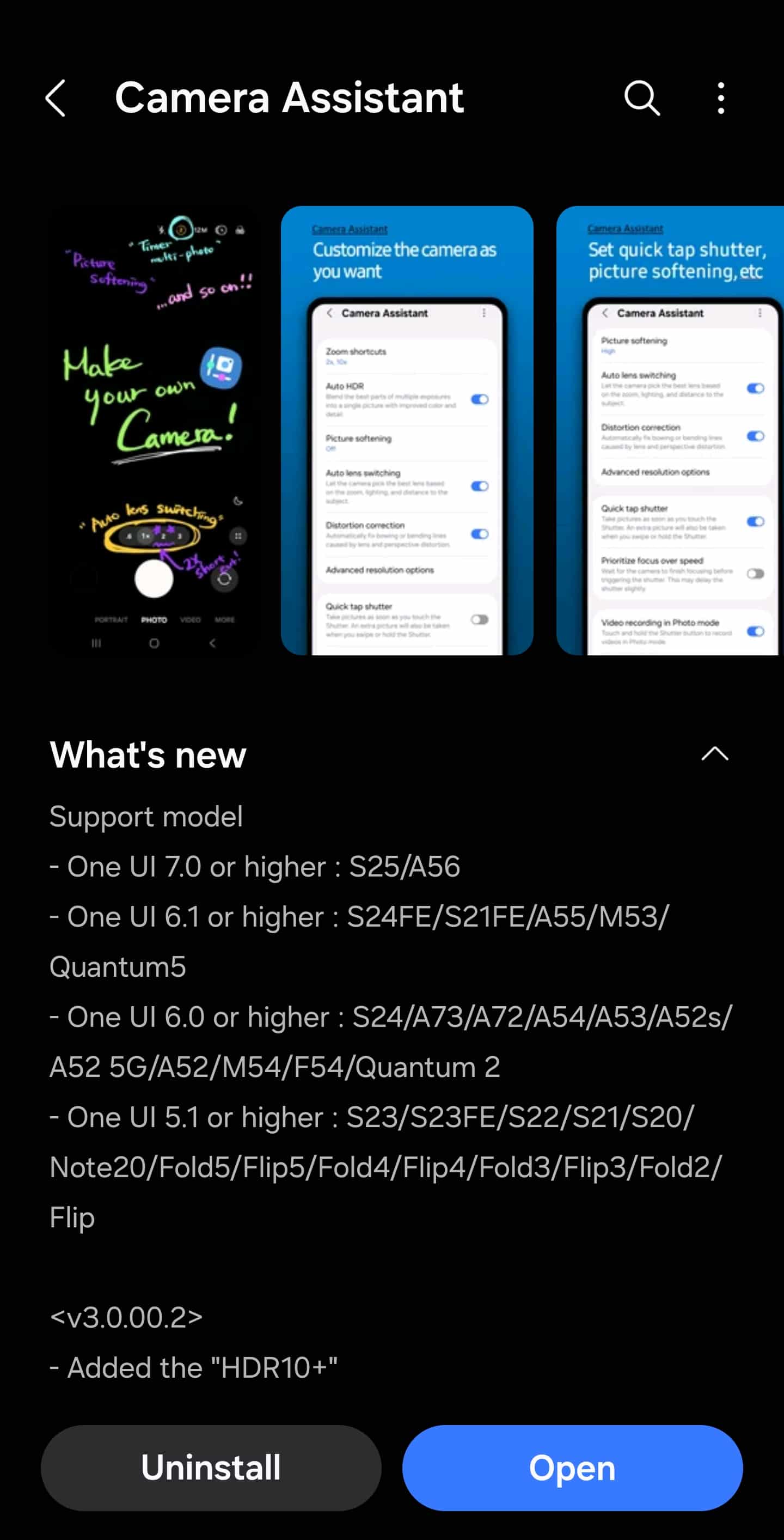The height and width of the screenshot is (1540, 784).
Task: Open search from the app bar
Action: 642,98
